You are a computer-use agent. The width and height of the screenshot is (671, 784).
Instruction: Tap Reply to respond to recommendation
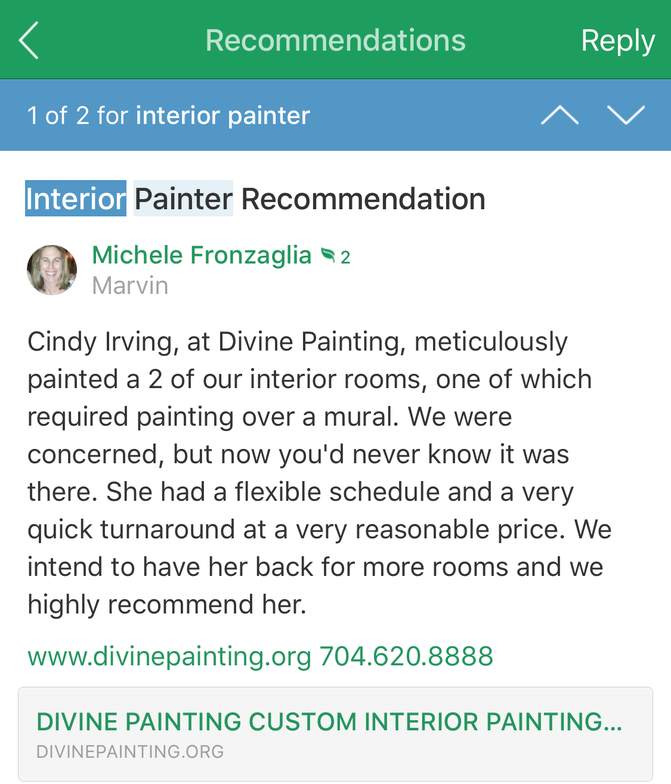coord(617,41)
